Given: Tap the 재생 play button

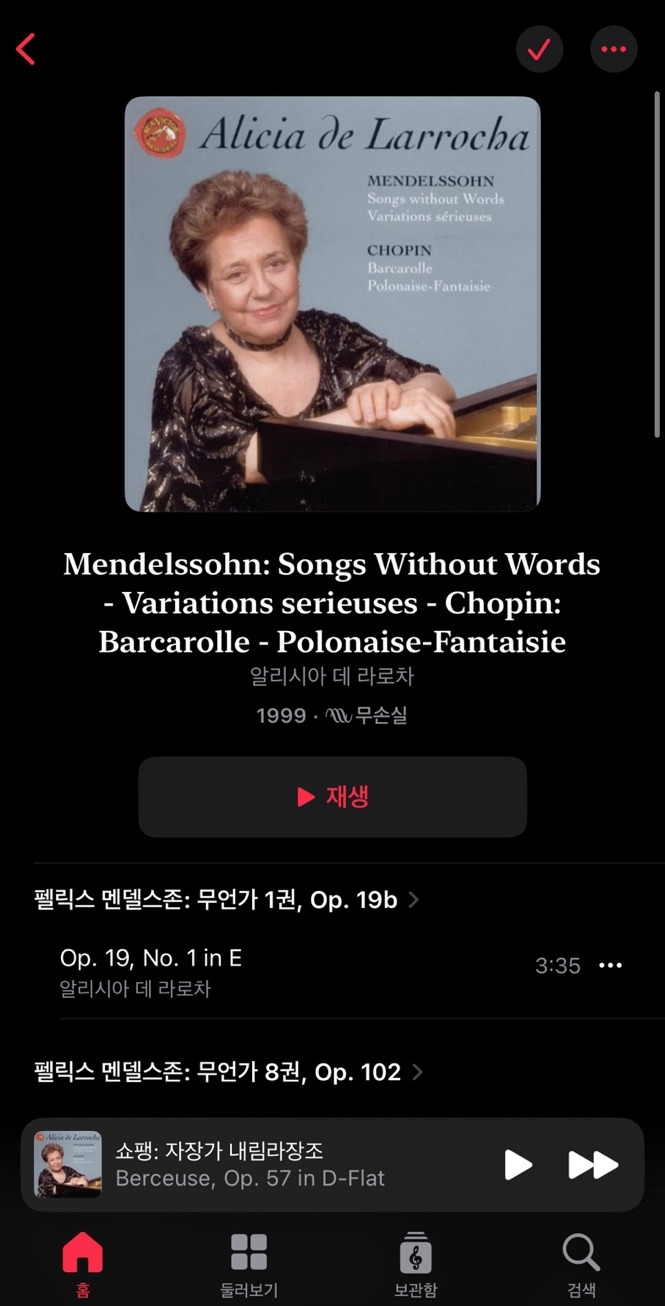Looking at the screenshot, I should click(x=332, y=796).
